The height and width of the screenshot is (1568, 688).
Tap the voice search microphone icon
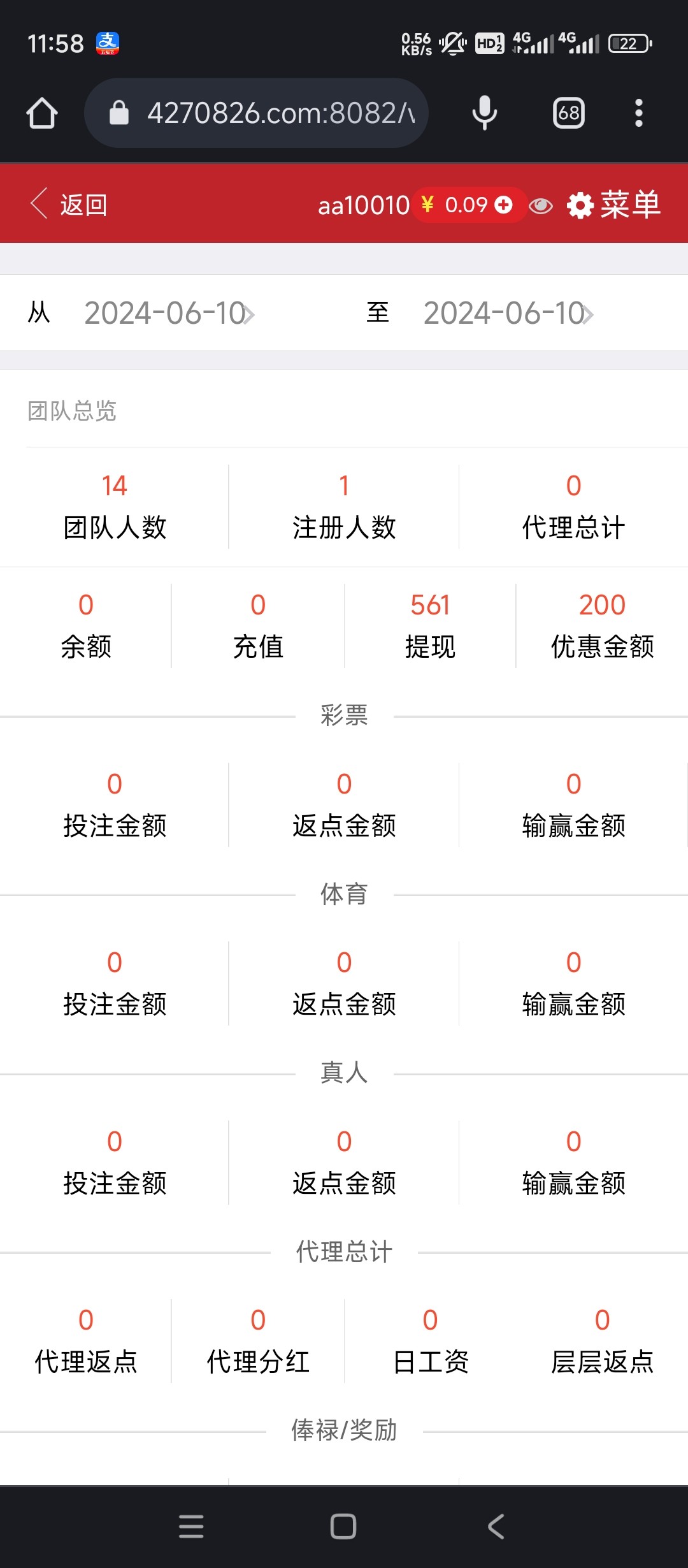(484, 112)
